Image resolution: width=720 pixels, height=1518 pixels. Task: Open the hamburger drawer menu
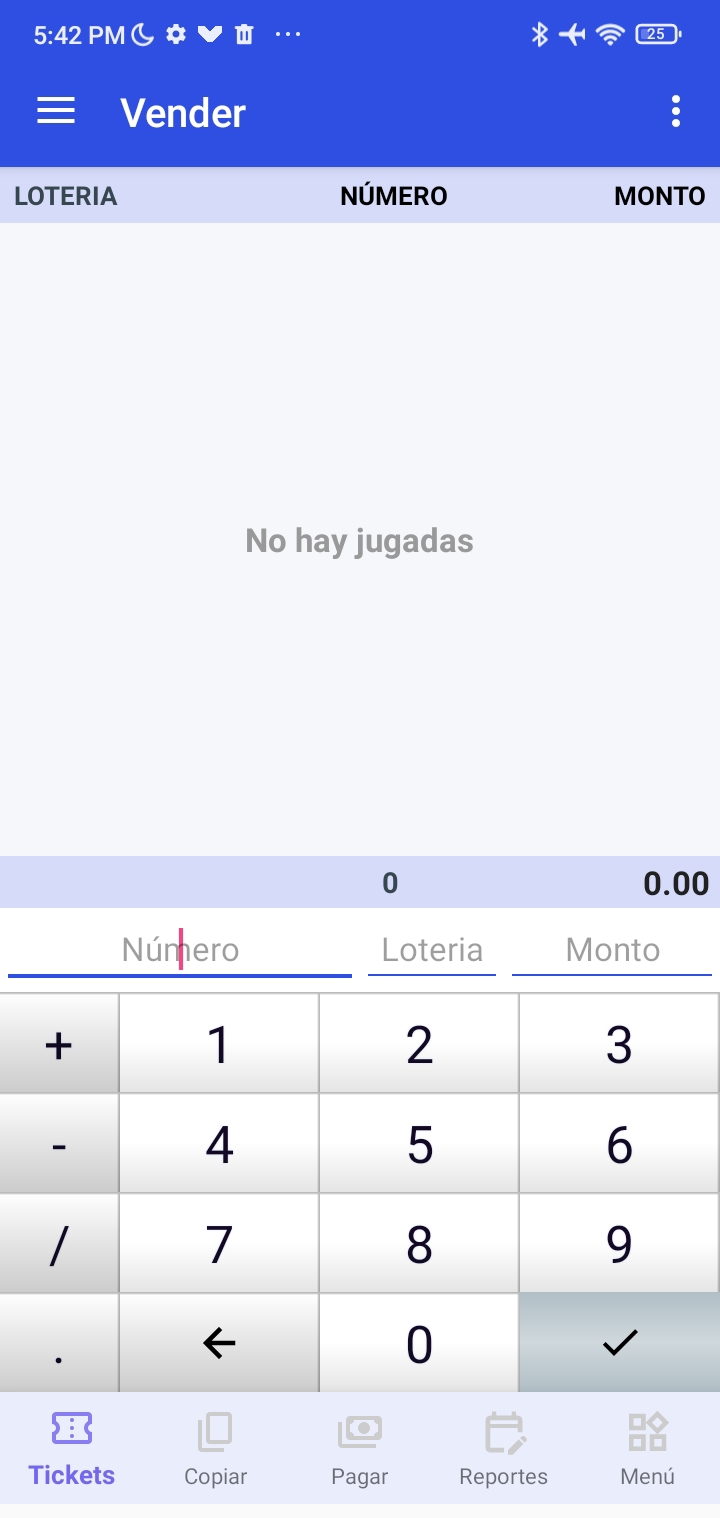pyautogui.click(x=56, y=111)
